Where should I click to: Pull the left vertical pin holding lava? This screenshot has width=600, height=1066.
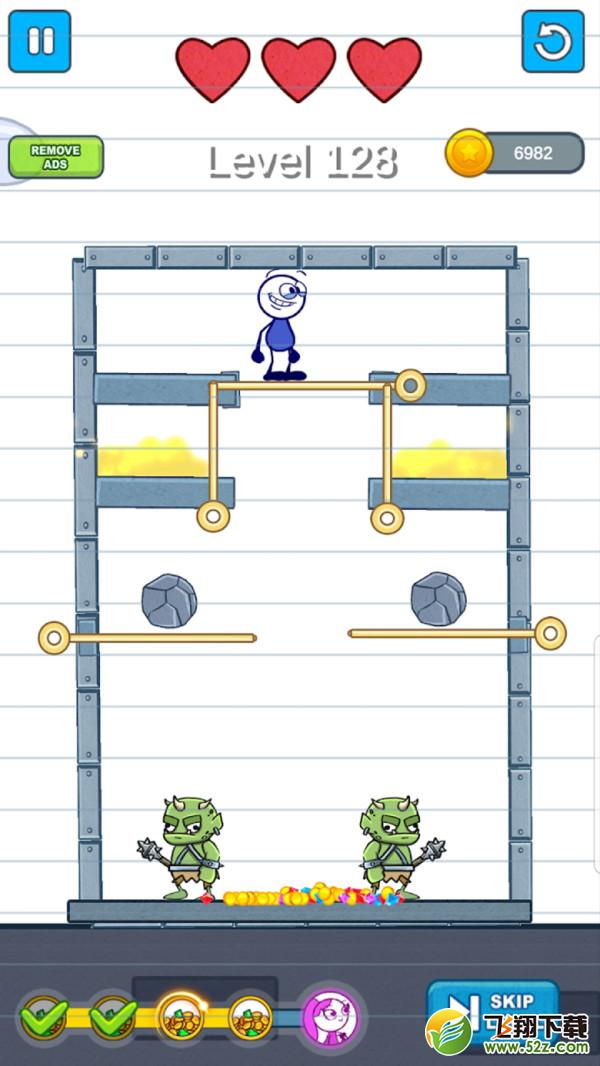213,516
